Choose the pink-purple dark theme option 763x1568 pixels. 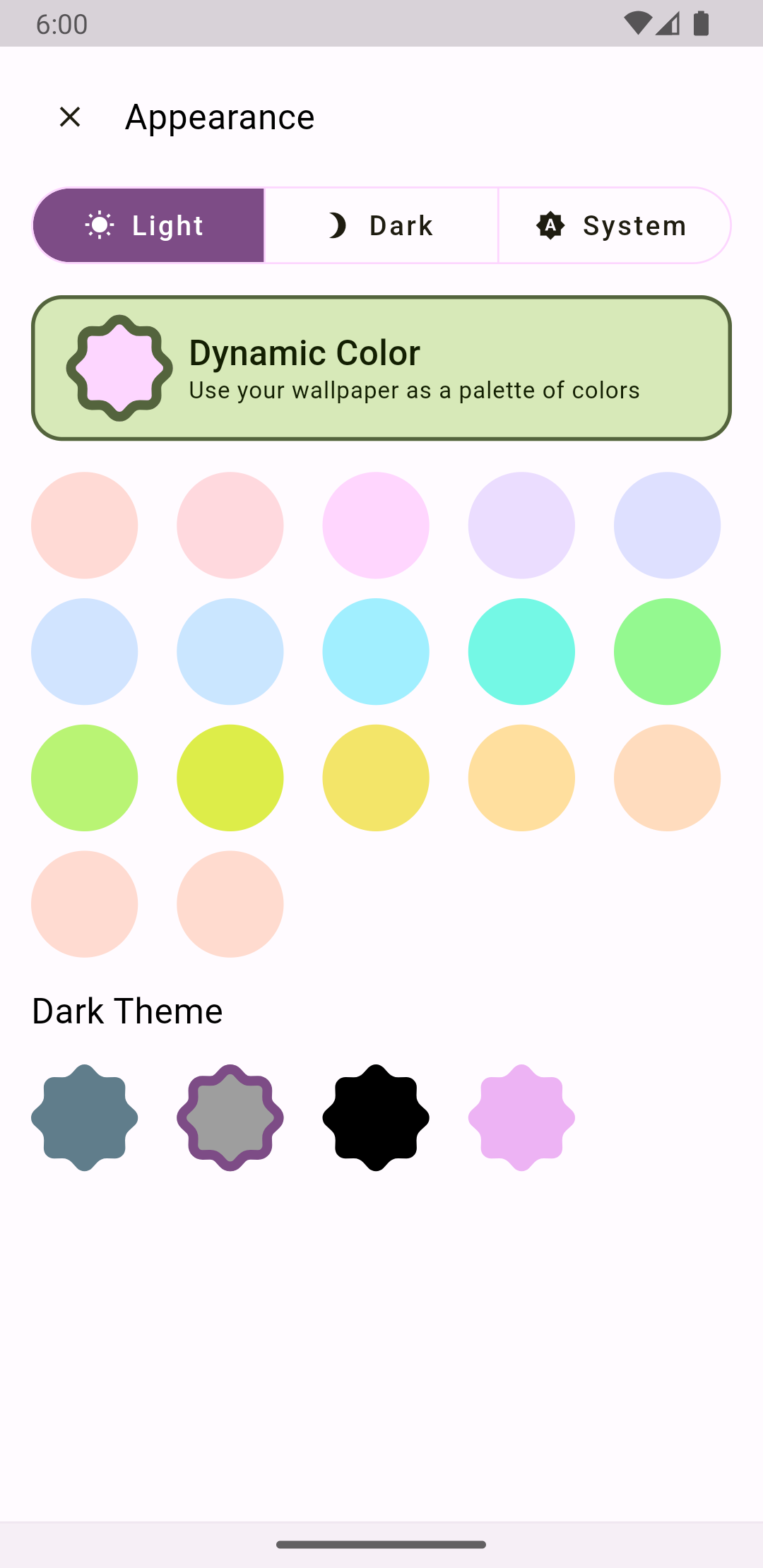pos(521,1117)
